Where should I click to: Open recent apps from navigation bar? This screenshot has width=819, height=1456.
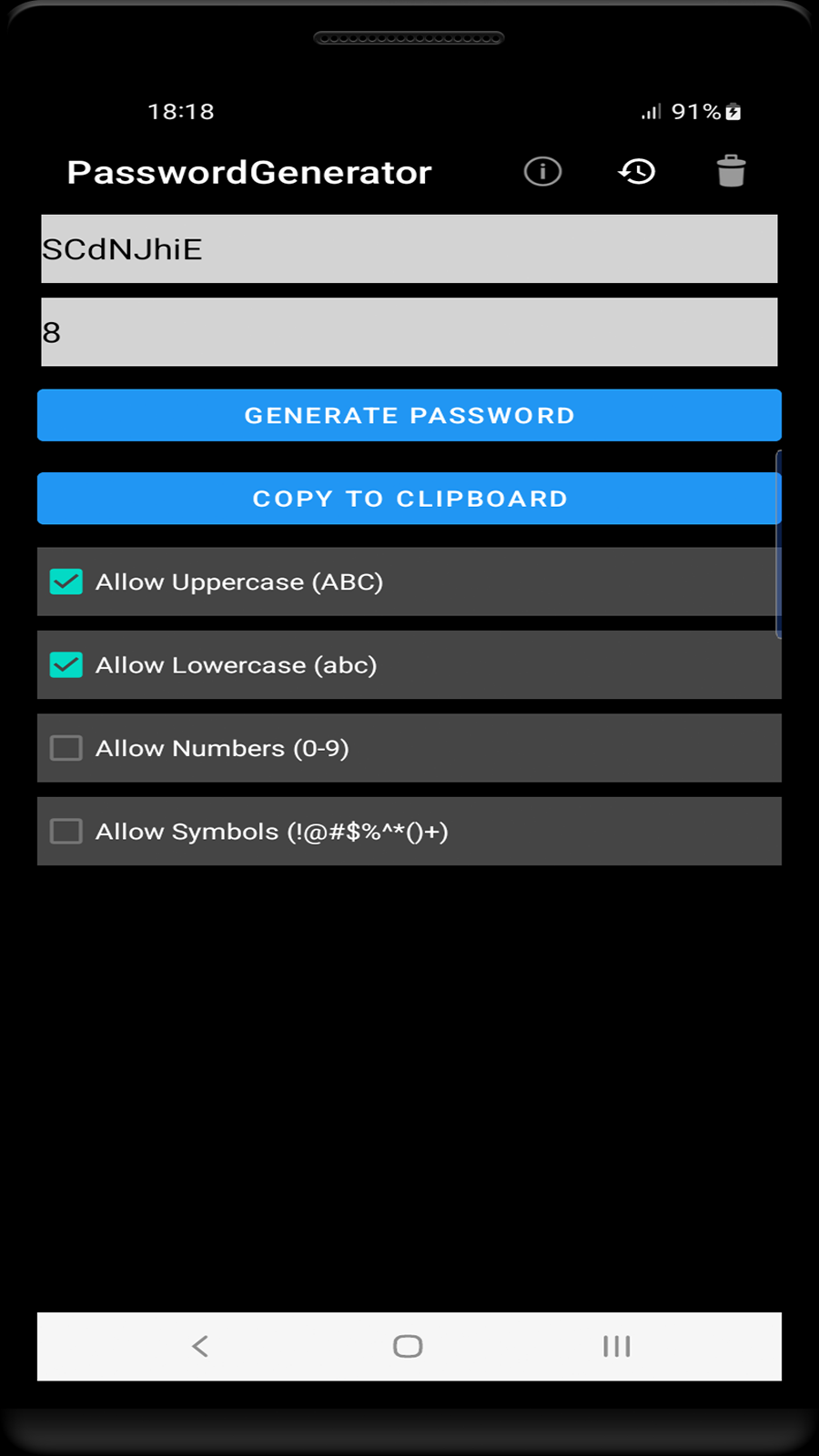(616, 1347)
